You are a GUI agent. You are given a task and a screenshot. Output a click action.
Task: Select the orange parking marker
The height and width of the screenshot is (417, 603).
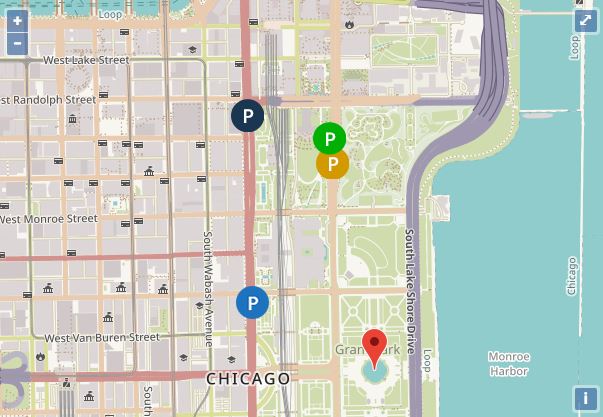point(333,165)
